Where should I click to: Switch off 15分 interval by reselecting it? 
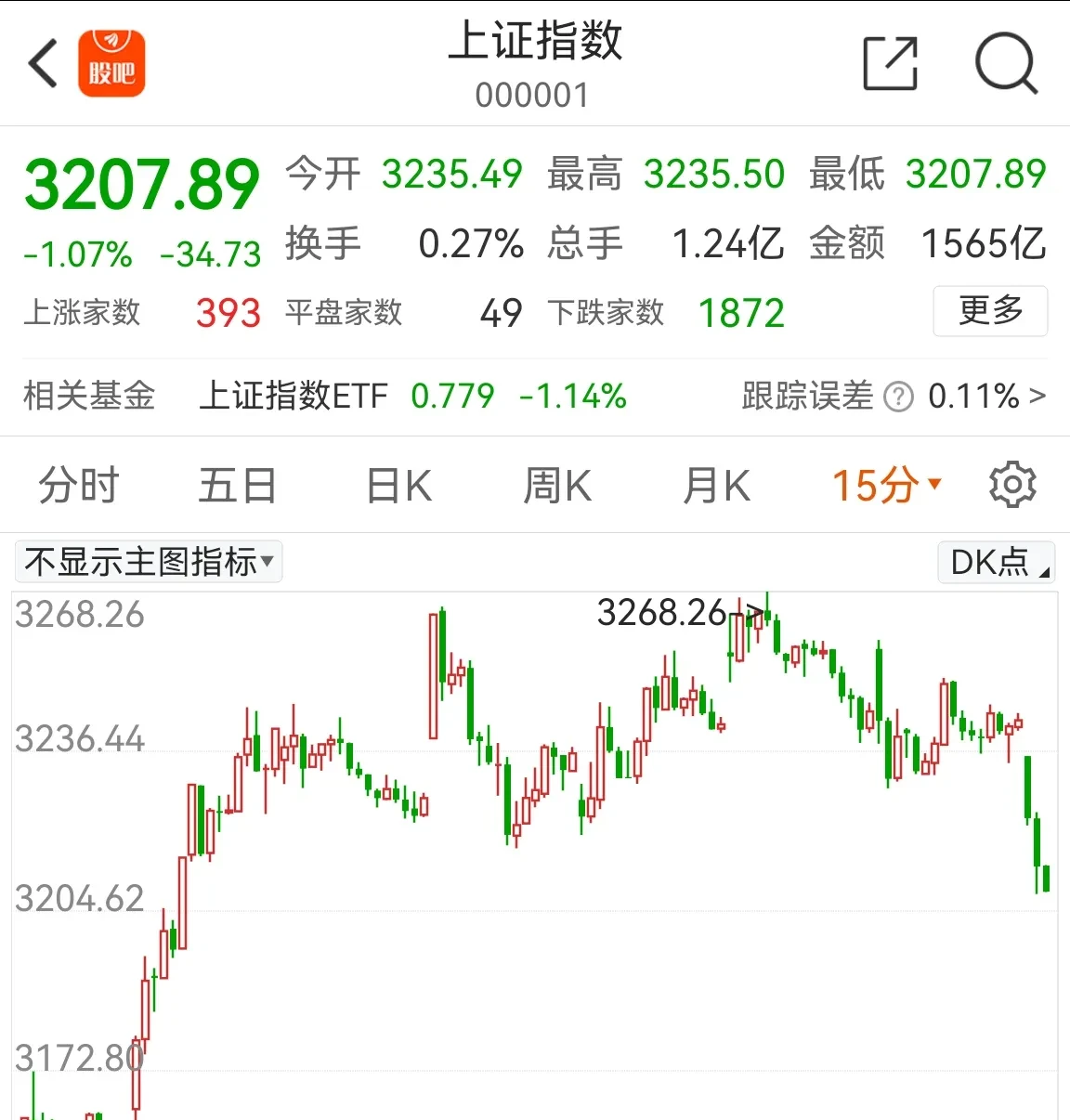(874, 484)
